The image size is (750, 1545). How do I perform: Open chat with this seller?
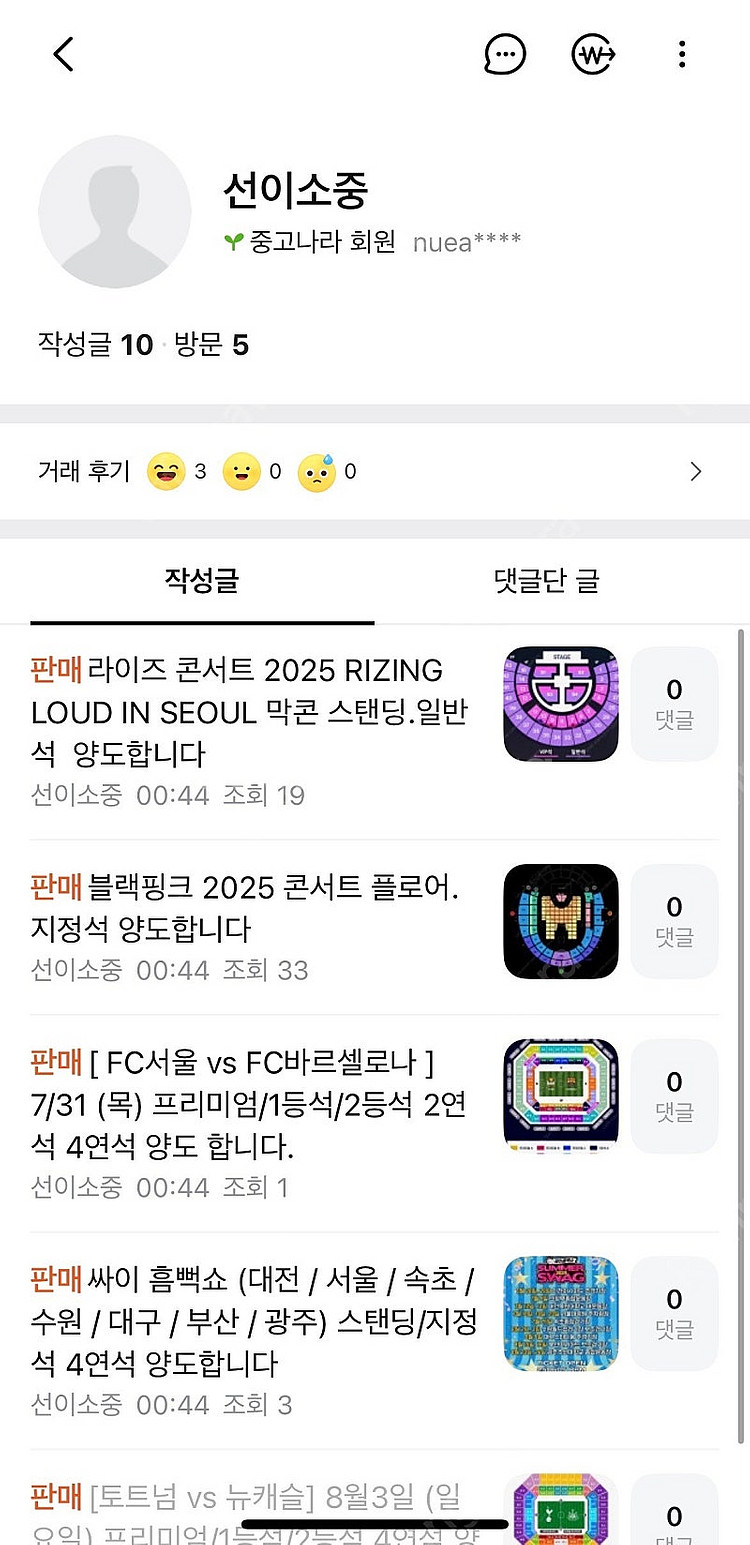[504, 54]
